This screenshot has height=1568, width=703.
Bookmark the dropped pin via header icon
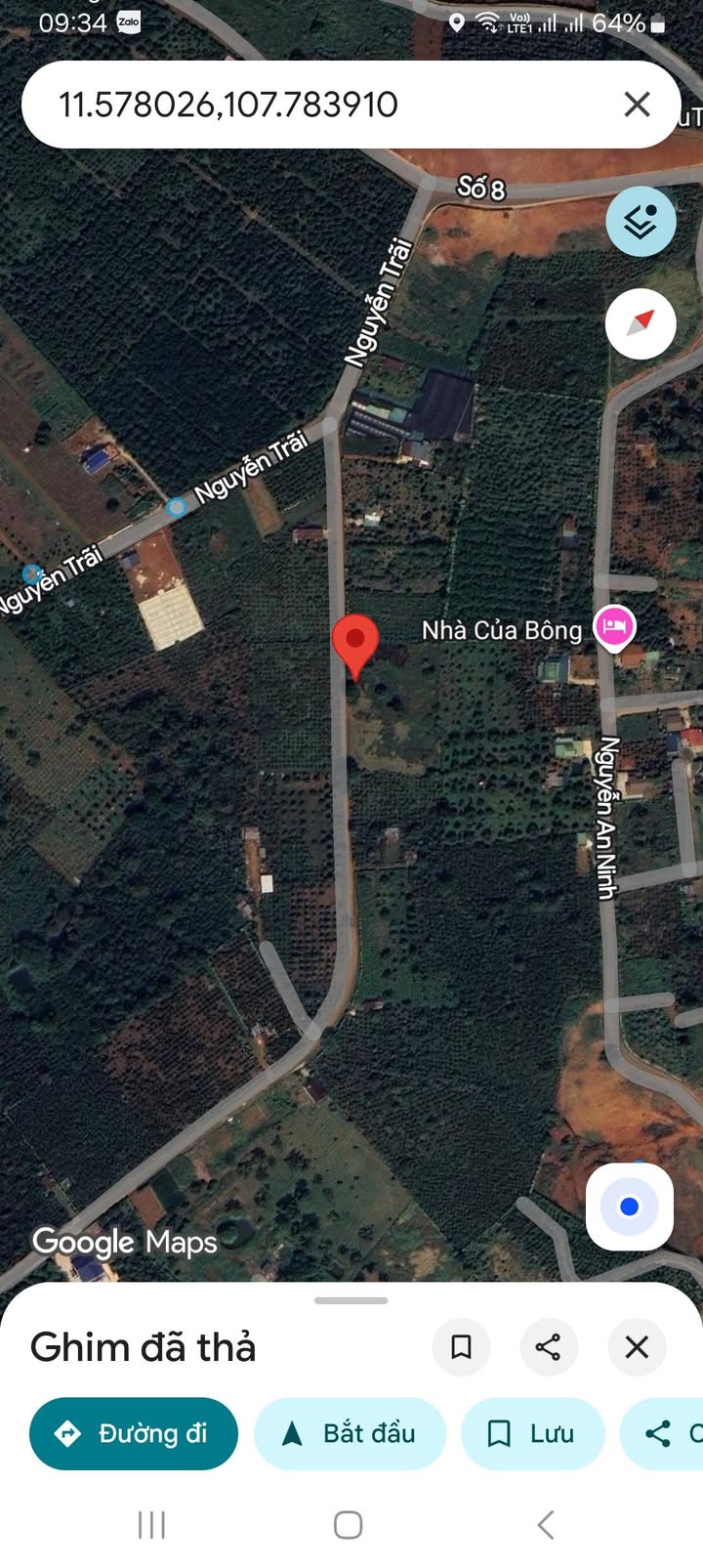(461, 1347)
